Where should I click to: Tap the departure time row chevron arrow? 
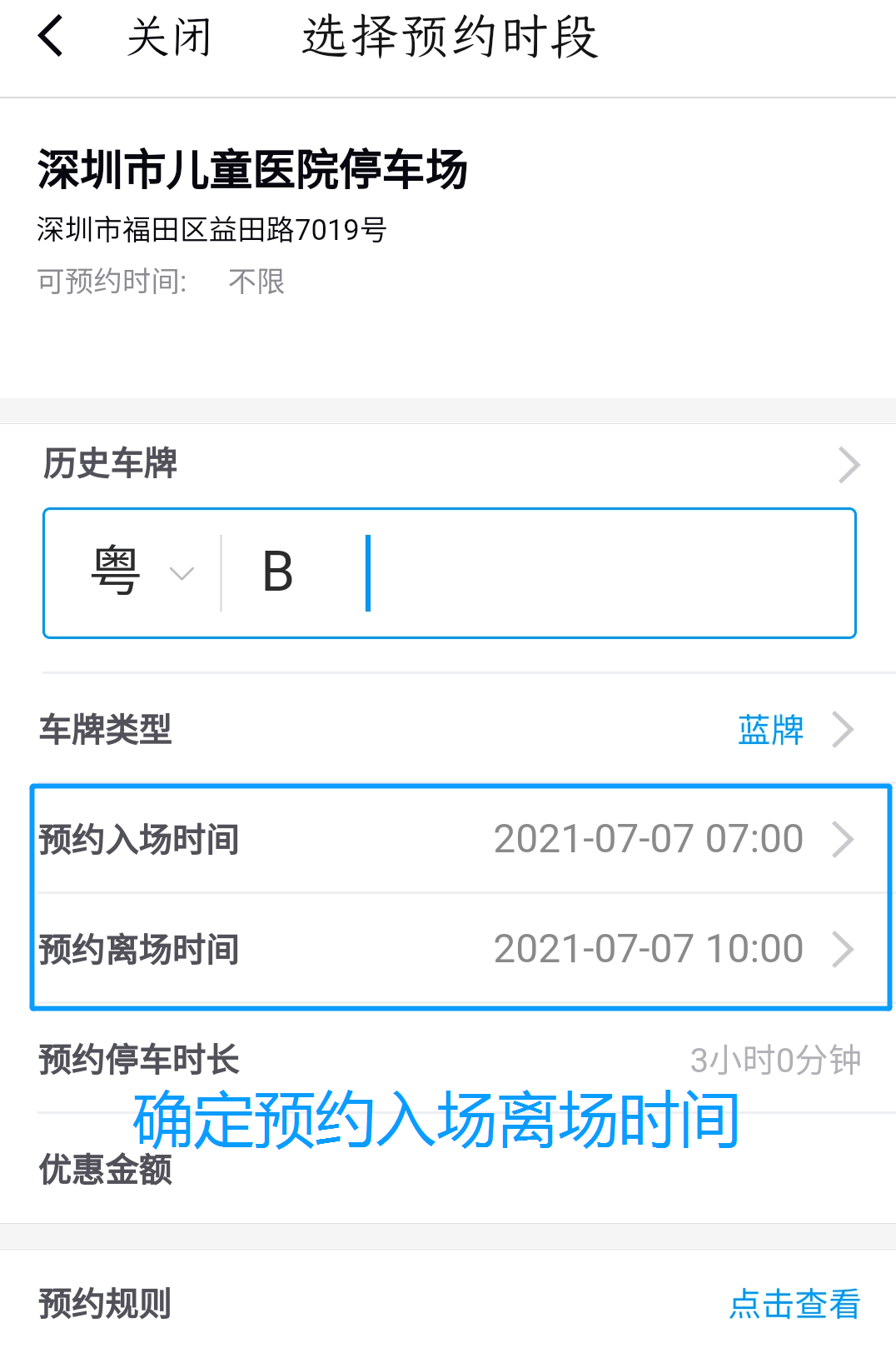coord(844,948)
